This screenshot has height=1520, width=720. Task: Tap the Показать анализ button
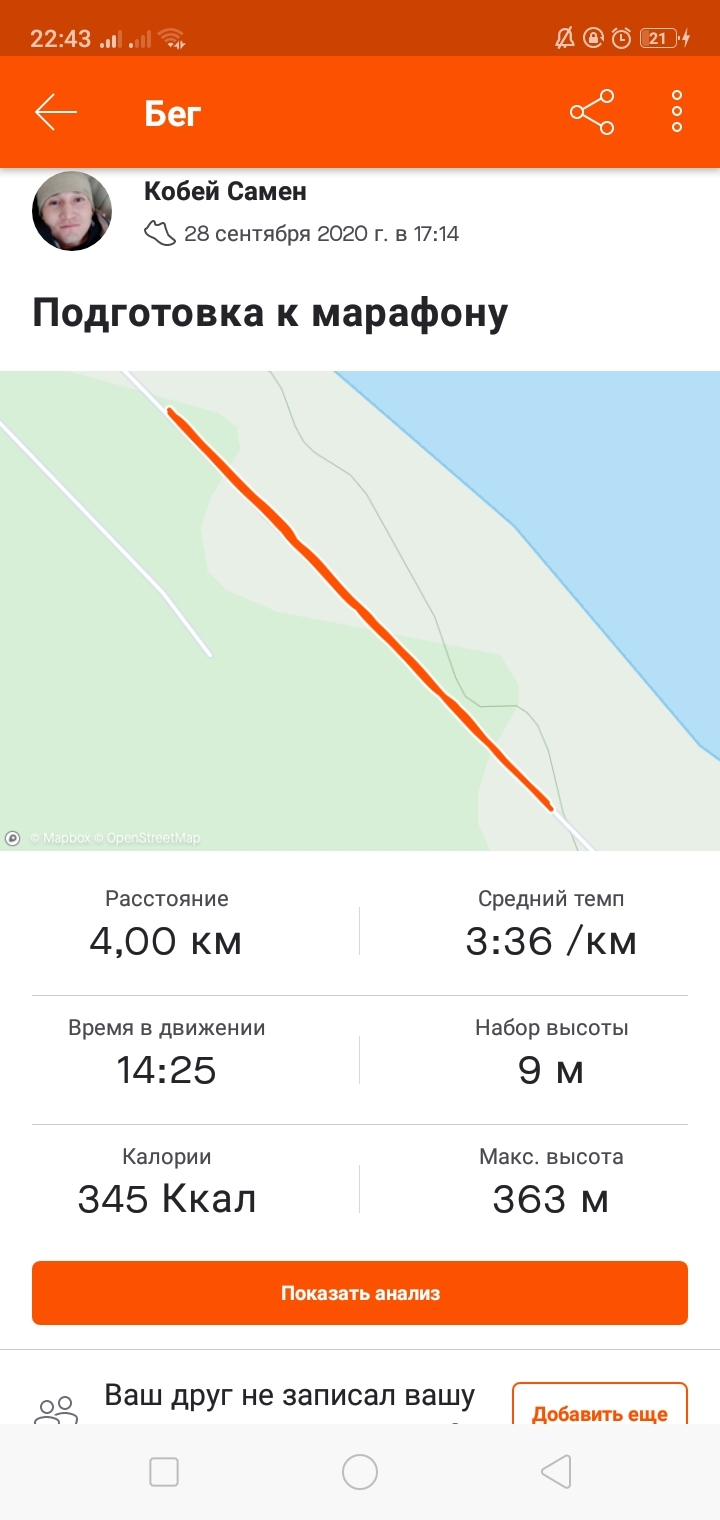pos(360,1293)
